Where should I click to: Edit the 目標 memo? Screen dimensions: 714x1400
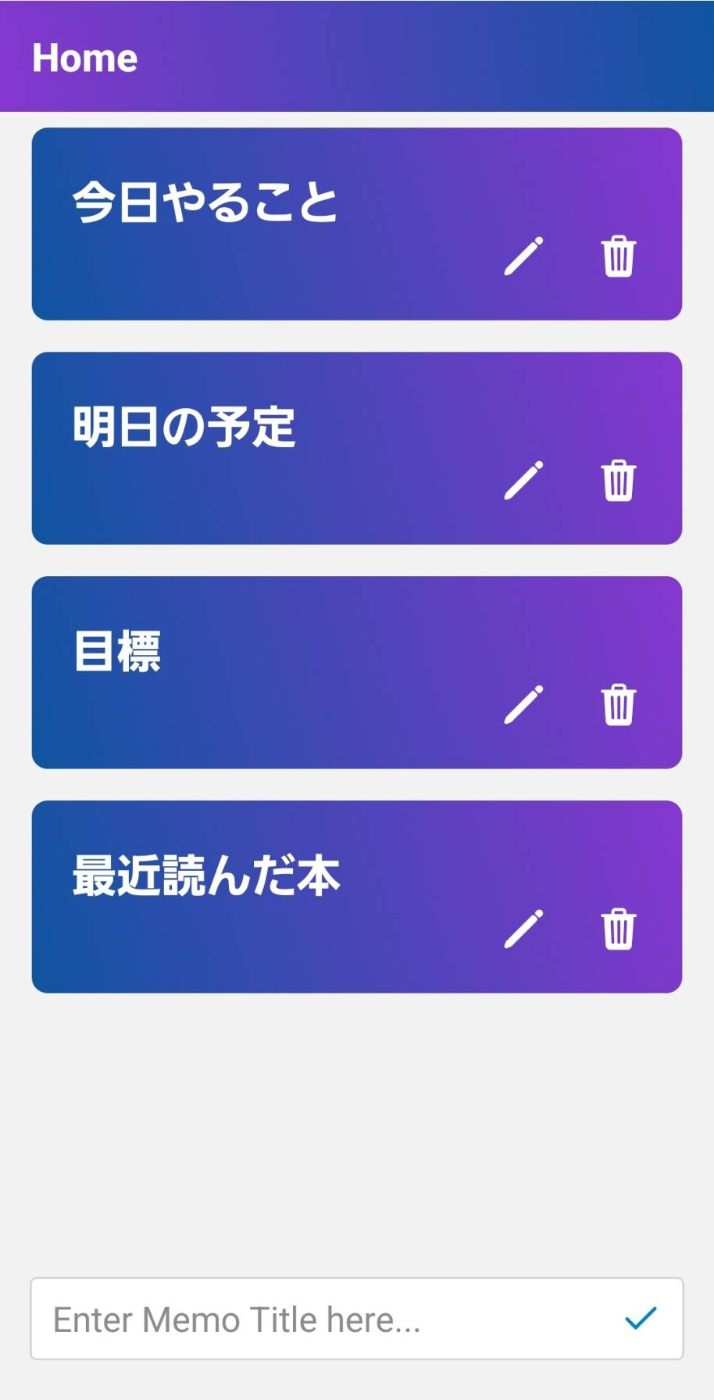[x=523, y=704]
